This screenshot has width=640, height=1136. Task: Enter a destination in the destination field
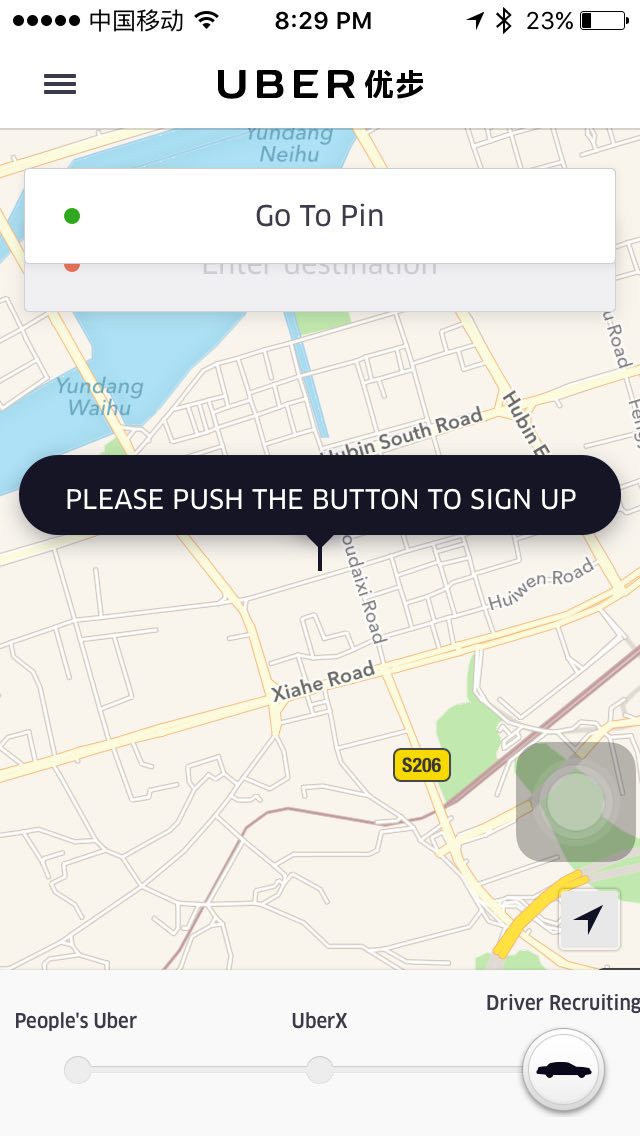(320, 286)
